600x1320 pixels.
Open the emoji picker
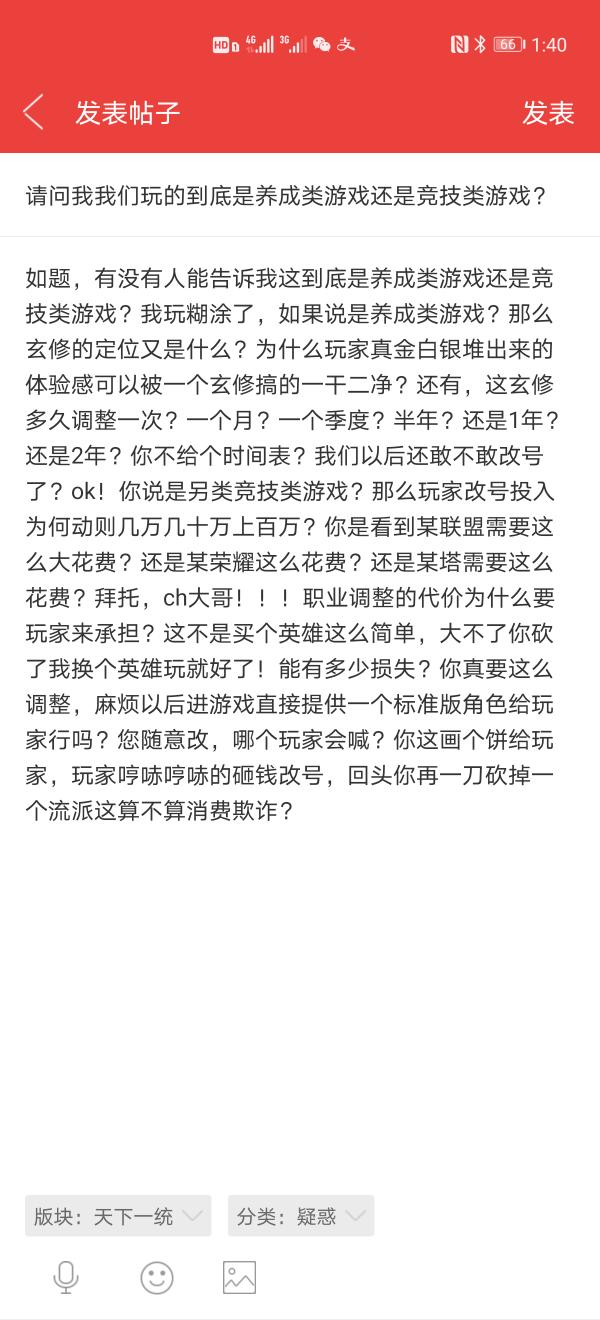click(156, 1277)
